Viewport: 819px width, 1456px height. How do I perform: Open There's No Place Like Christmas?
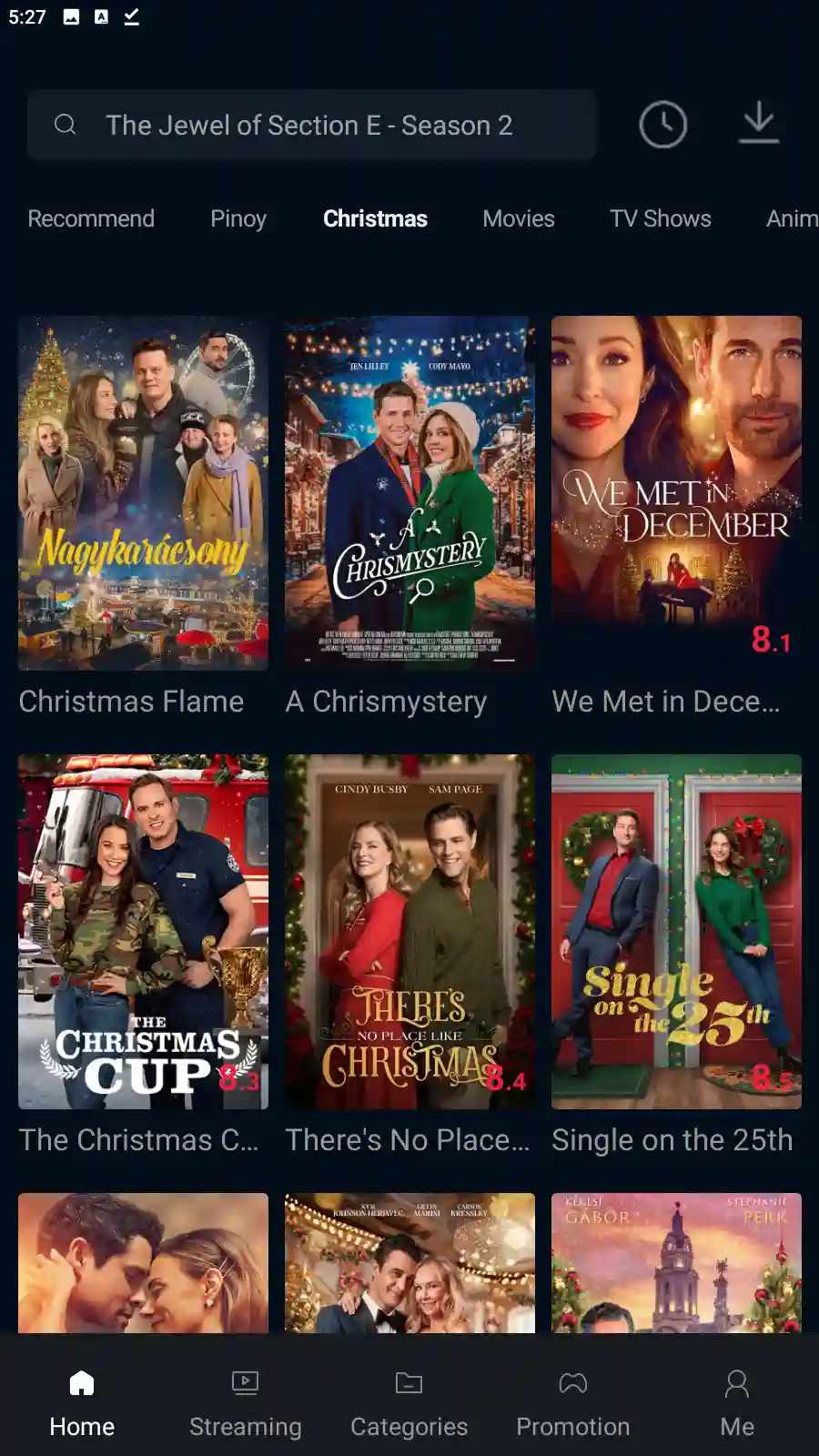[409, 931]
